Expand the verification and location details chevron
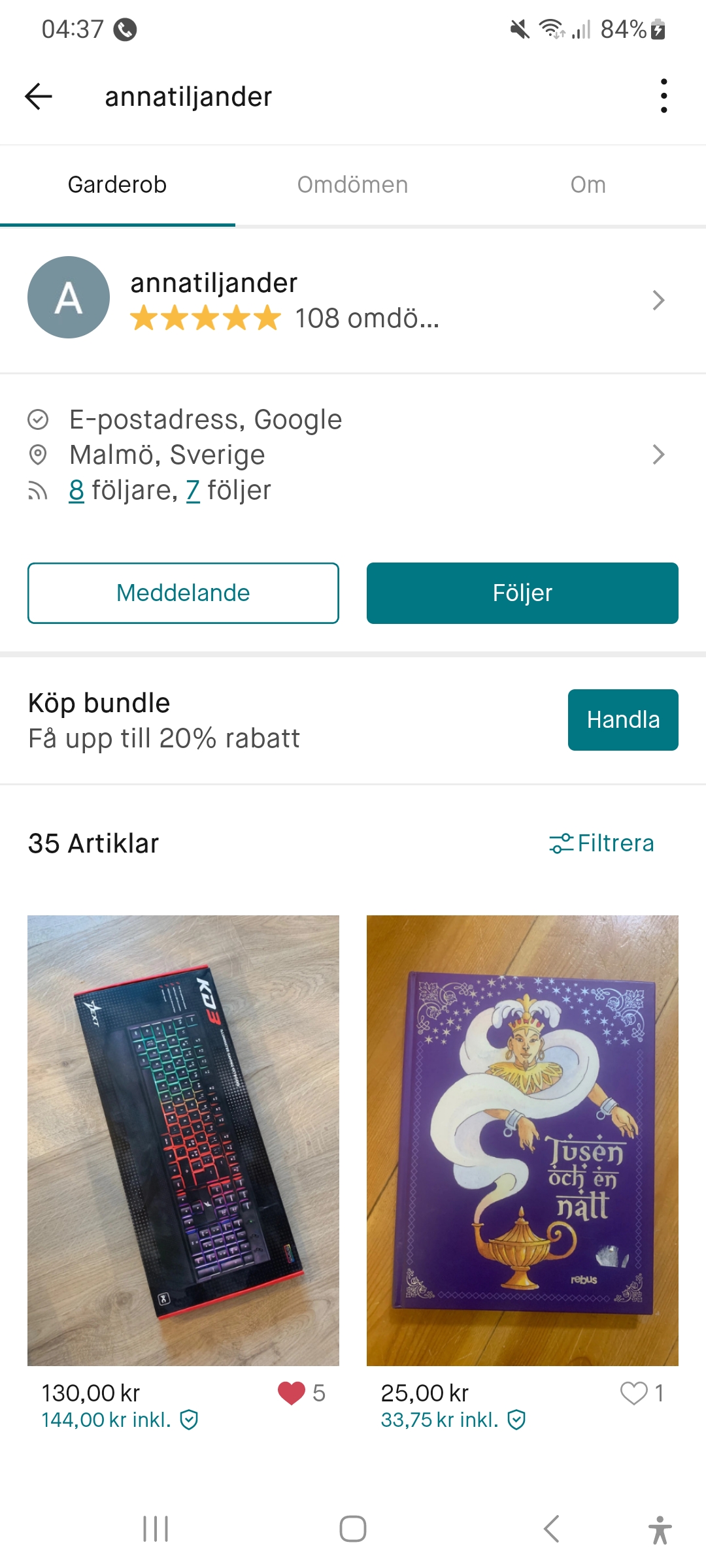706x1568 pixels. 658,455
